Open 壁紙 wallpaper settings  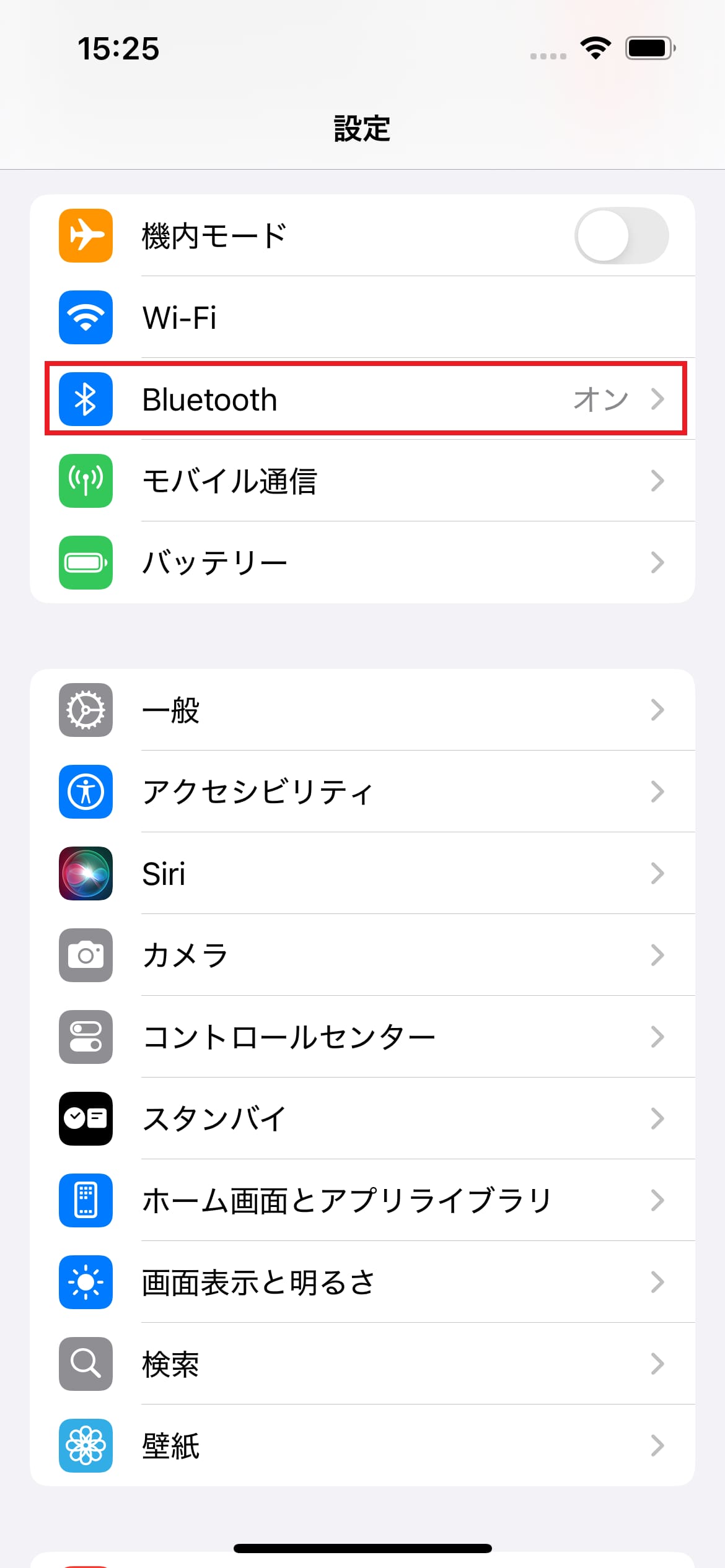pyautogui.click(x=362, y=1446)
